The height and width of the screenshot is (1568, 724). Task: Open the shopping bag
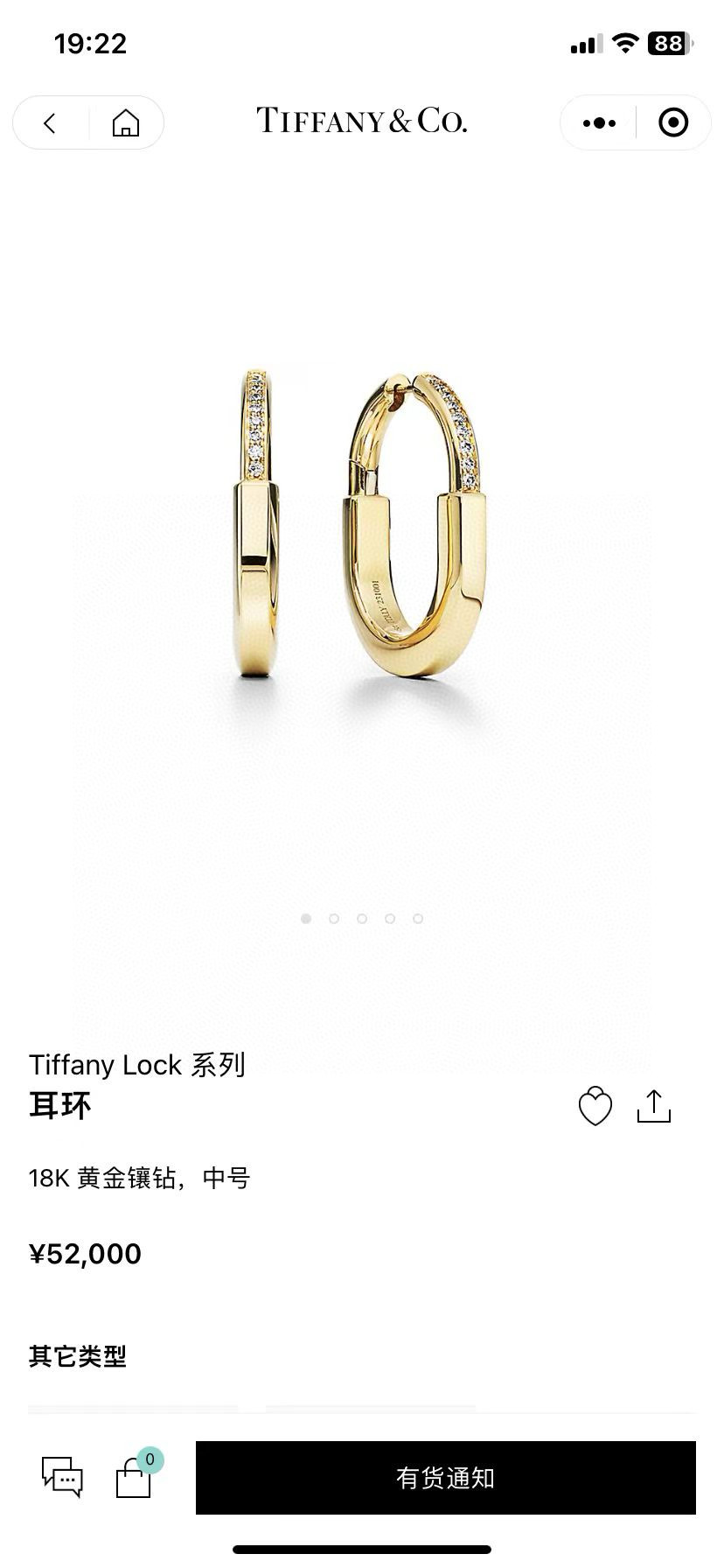tap(134, 1477)
